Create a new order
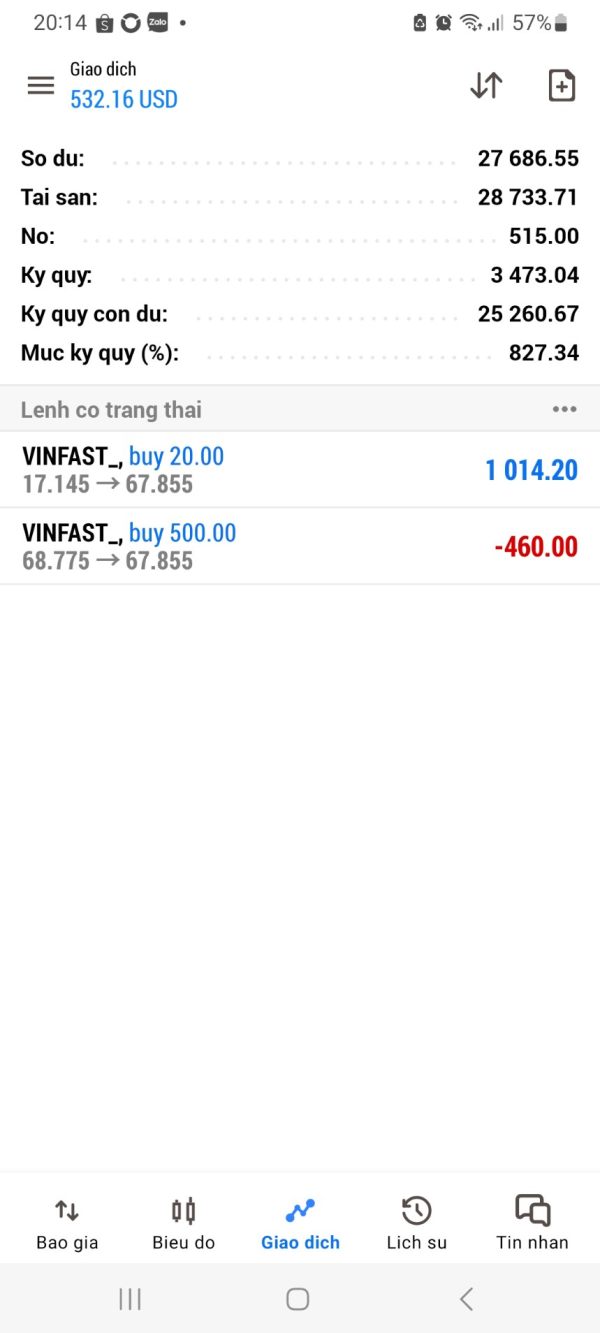This screenshot has height=1333, width=600. 562,86
